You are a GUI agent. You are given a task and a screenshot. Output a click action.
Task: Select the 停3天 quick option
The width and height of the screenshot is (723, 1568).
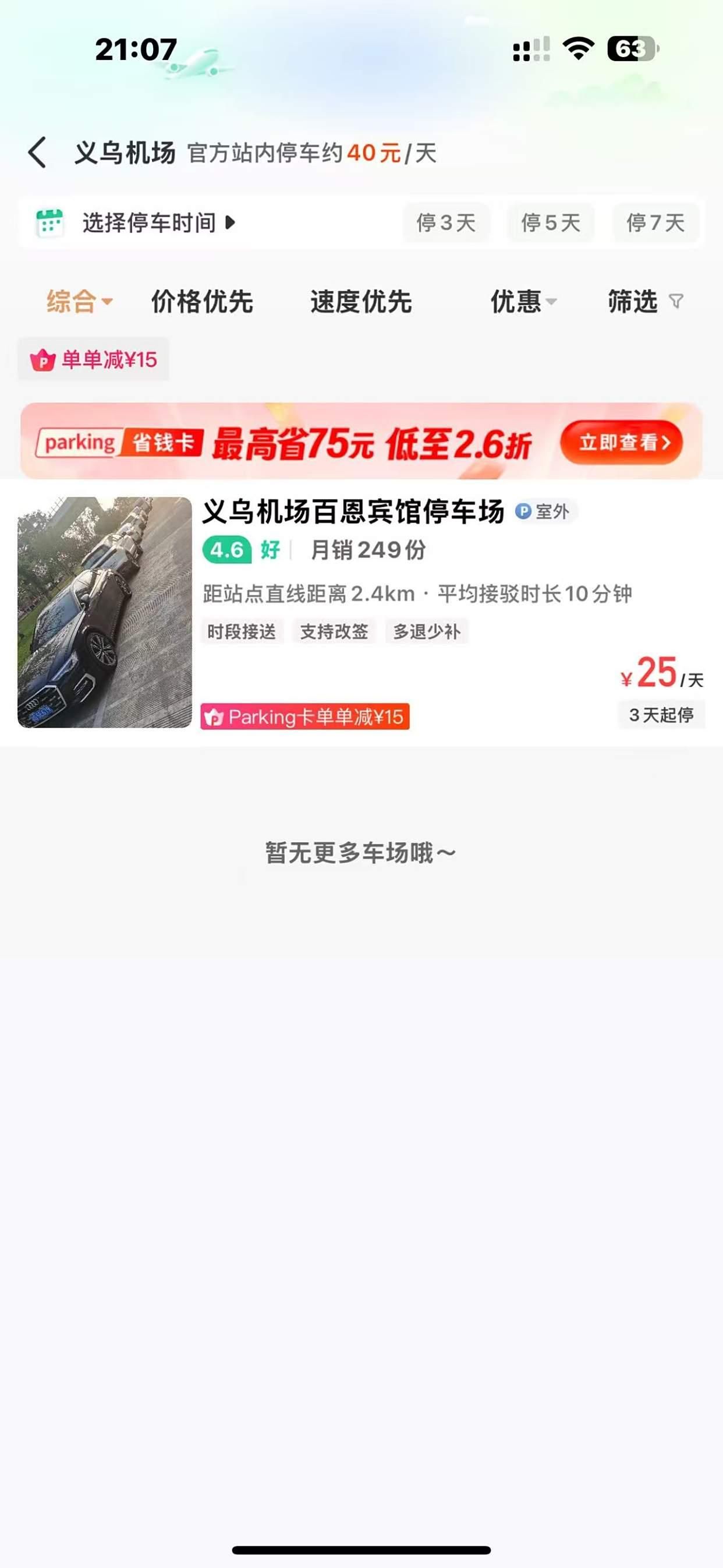(x=445, y=223)
